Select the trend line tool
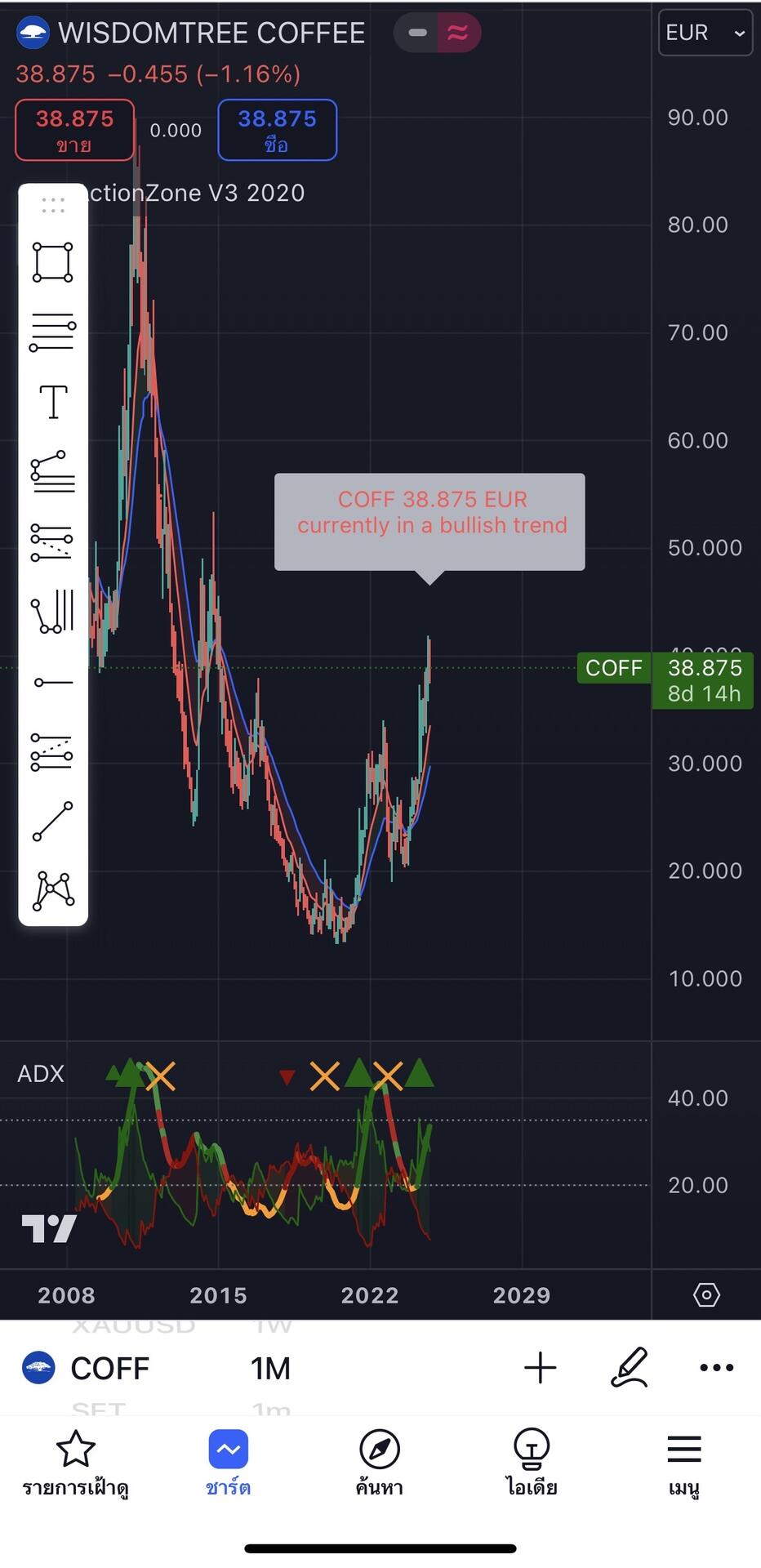The image size is (761, 1568). click(x=53, y=822)
